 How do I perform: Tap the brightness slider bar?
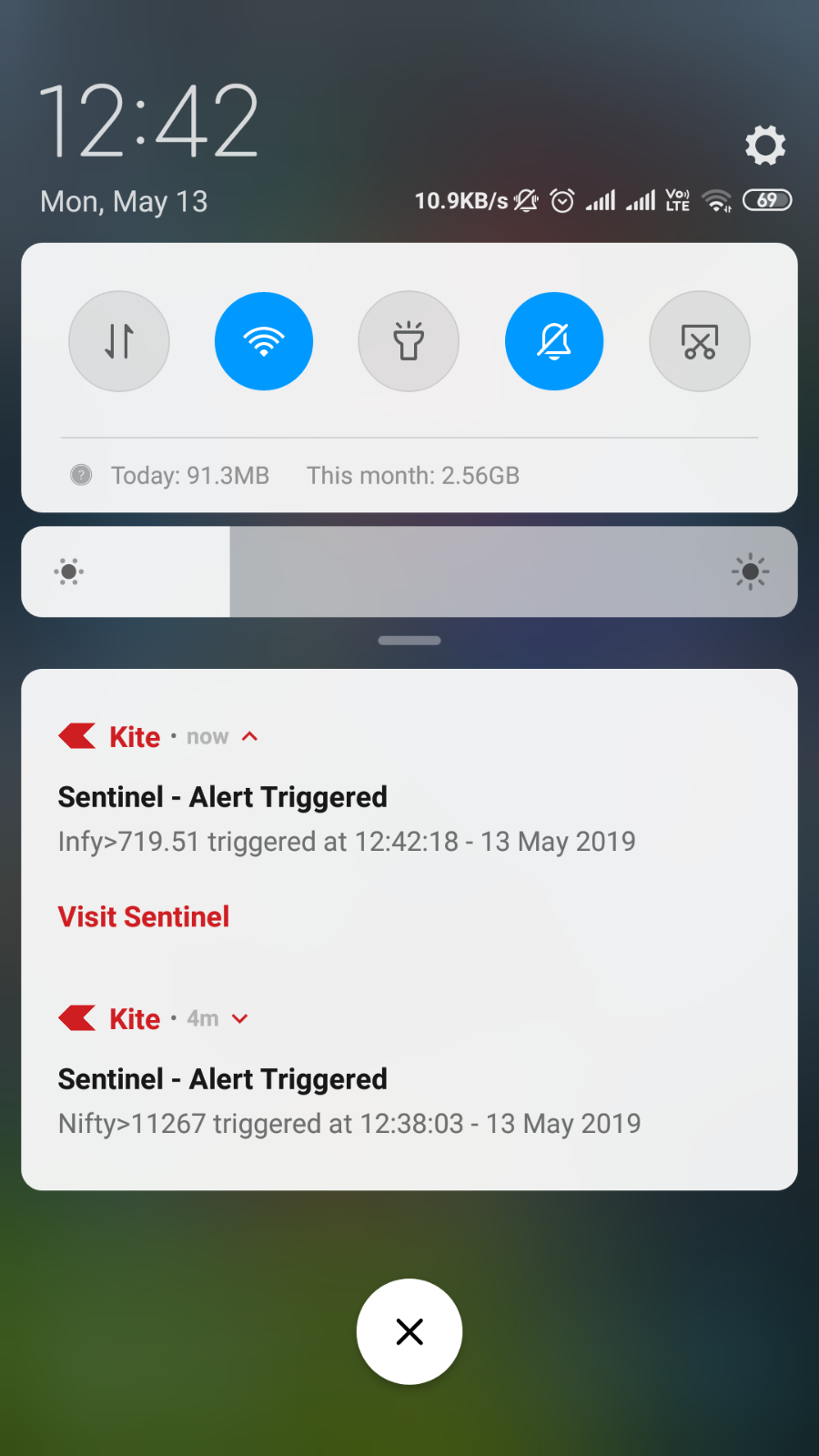click(409, 571)
